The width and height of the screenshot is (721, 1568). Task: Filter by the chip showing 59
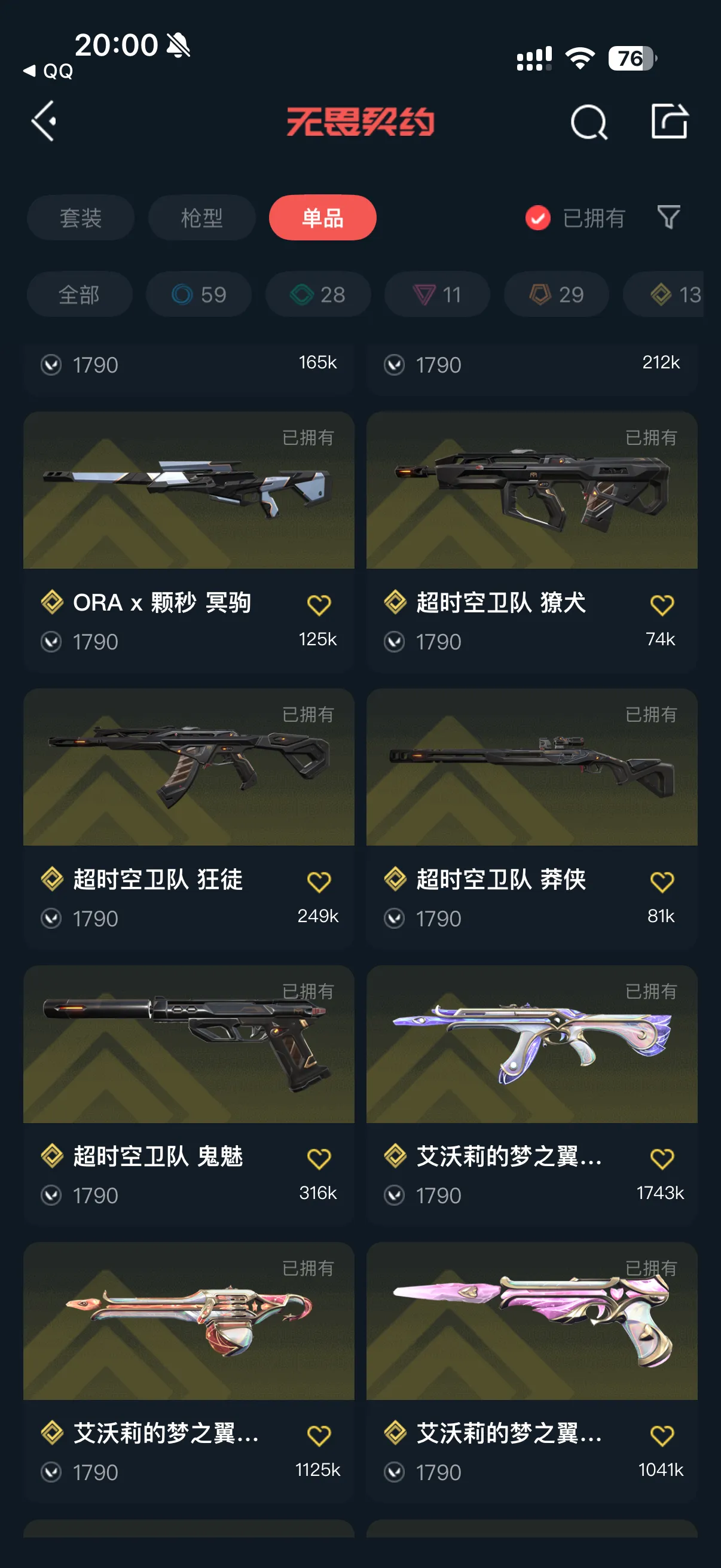pos(198,295)
